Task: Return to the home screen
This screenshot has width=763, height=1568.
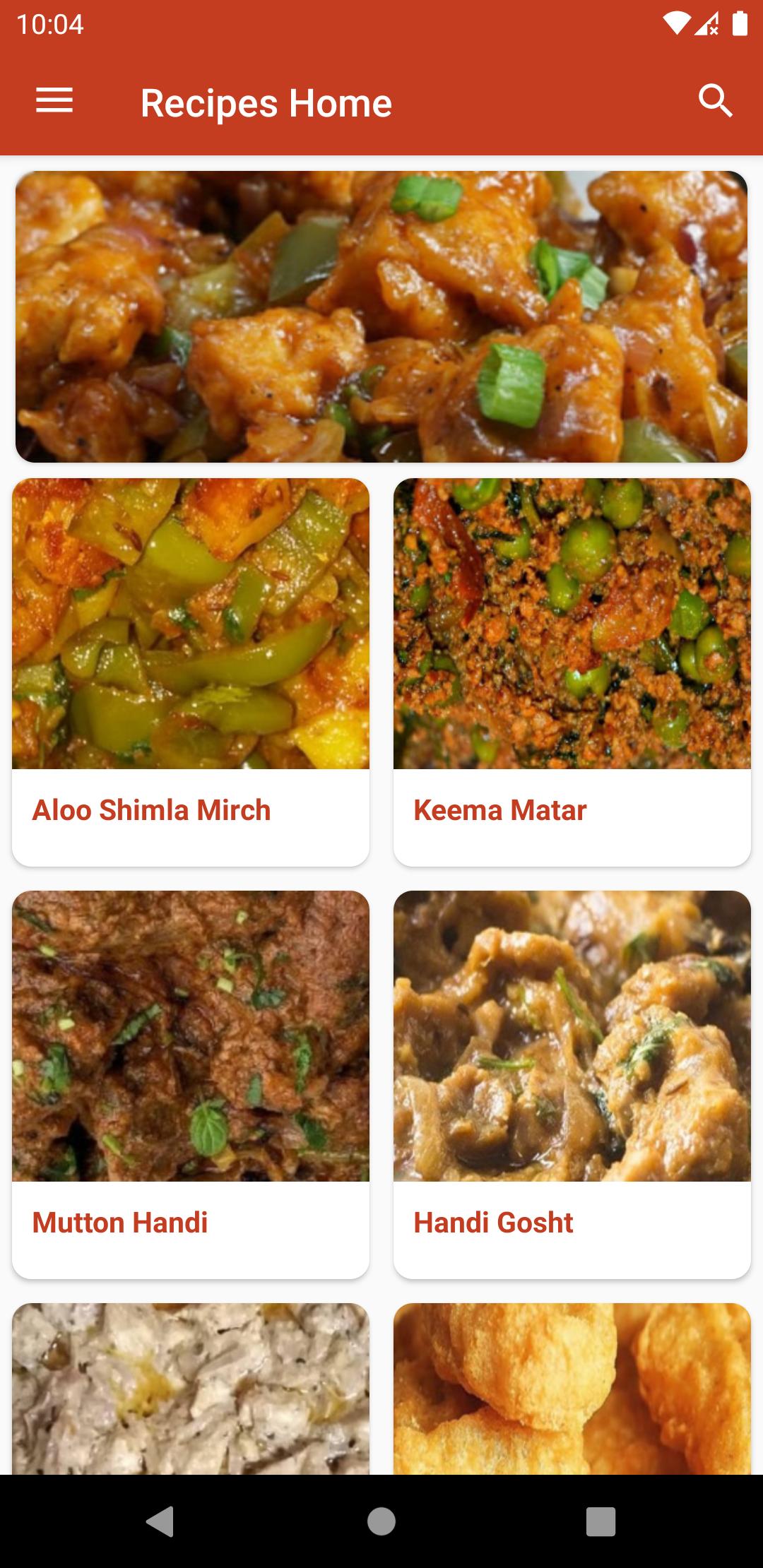Action: (381, 1521)
